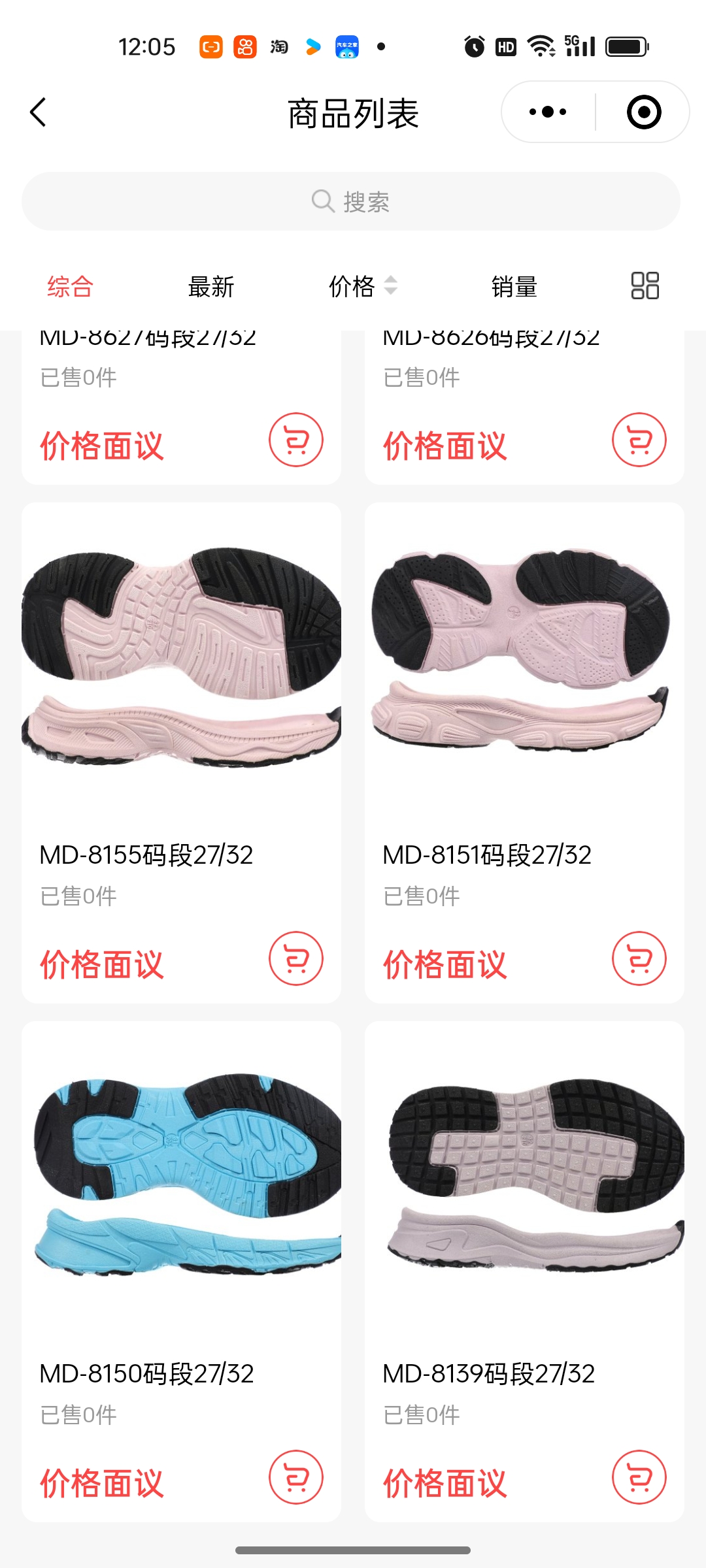Add MD-8155 to the cart
The height and width of the screenshot is (1568, 706).
[x=296, y=958]
